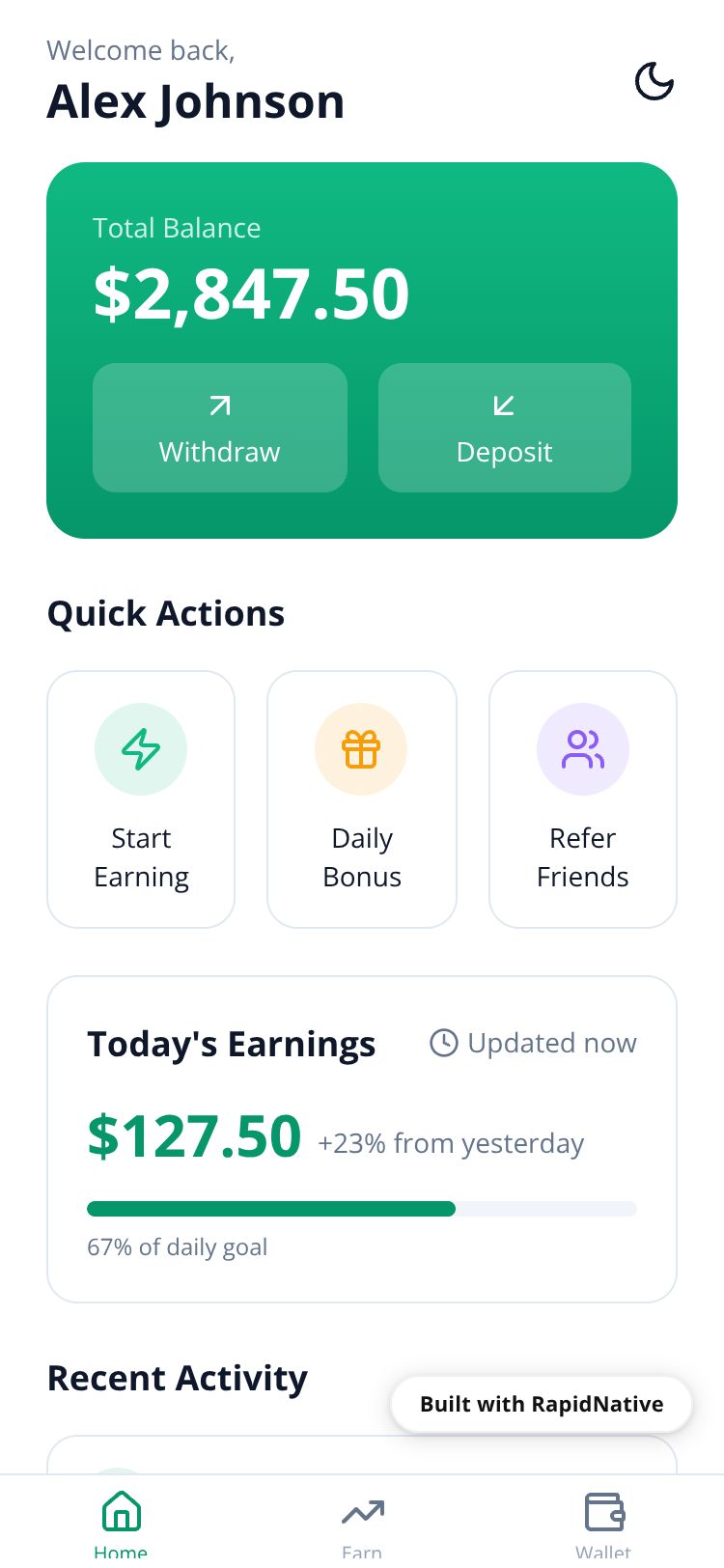The image size is (724, 1568).
Task: Claim the Daily Bonus
Action: [x=361, y=798]
